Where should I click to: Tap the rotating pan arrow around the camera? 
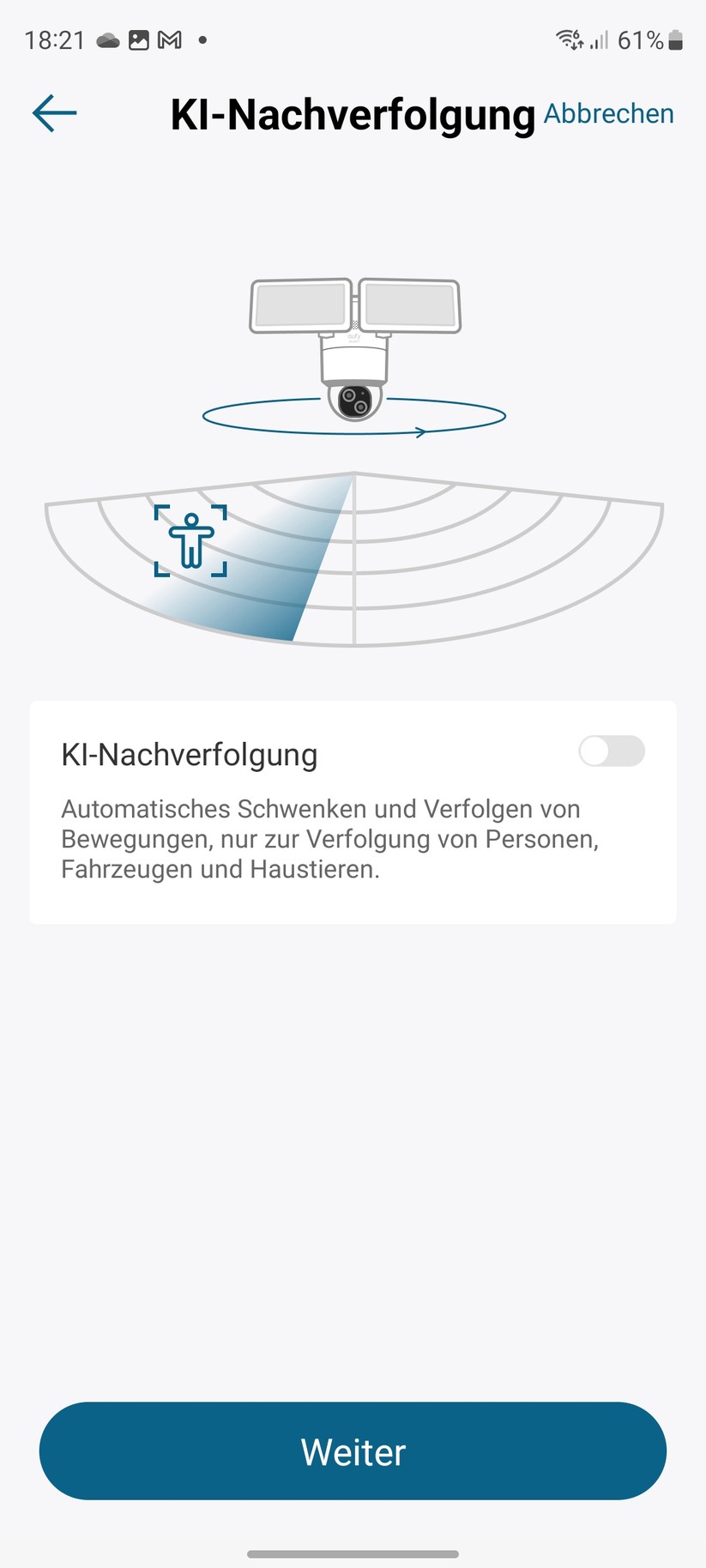[x=420, y=429]
